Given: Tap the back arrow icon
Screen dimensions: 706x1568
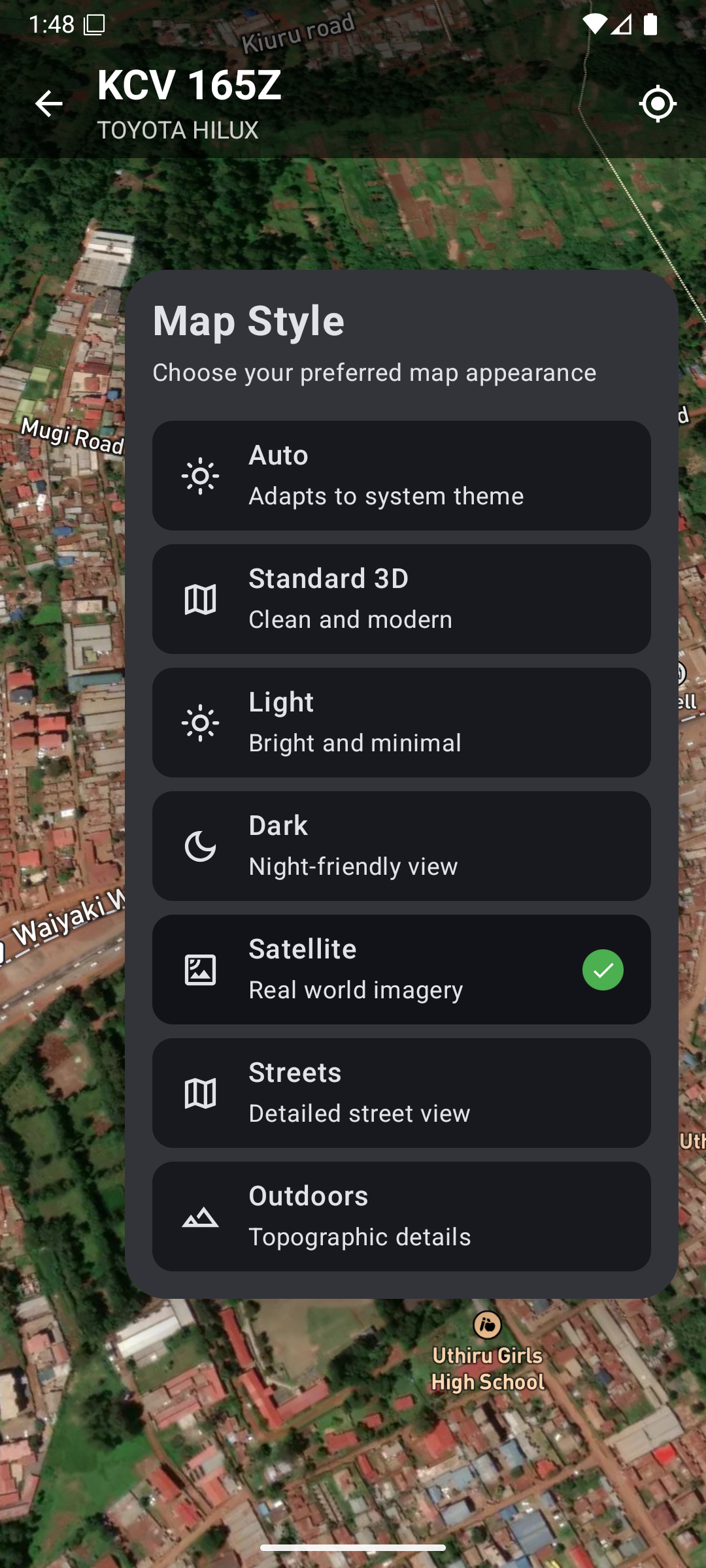Looking at the screenshot, I should 49,103.
